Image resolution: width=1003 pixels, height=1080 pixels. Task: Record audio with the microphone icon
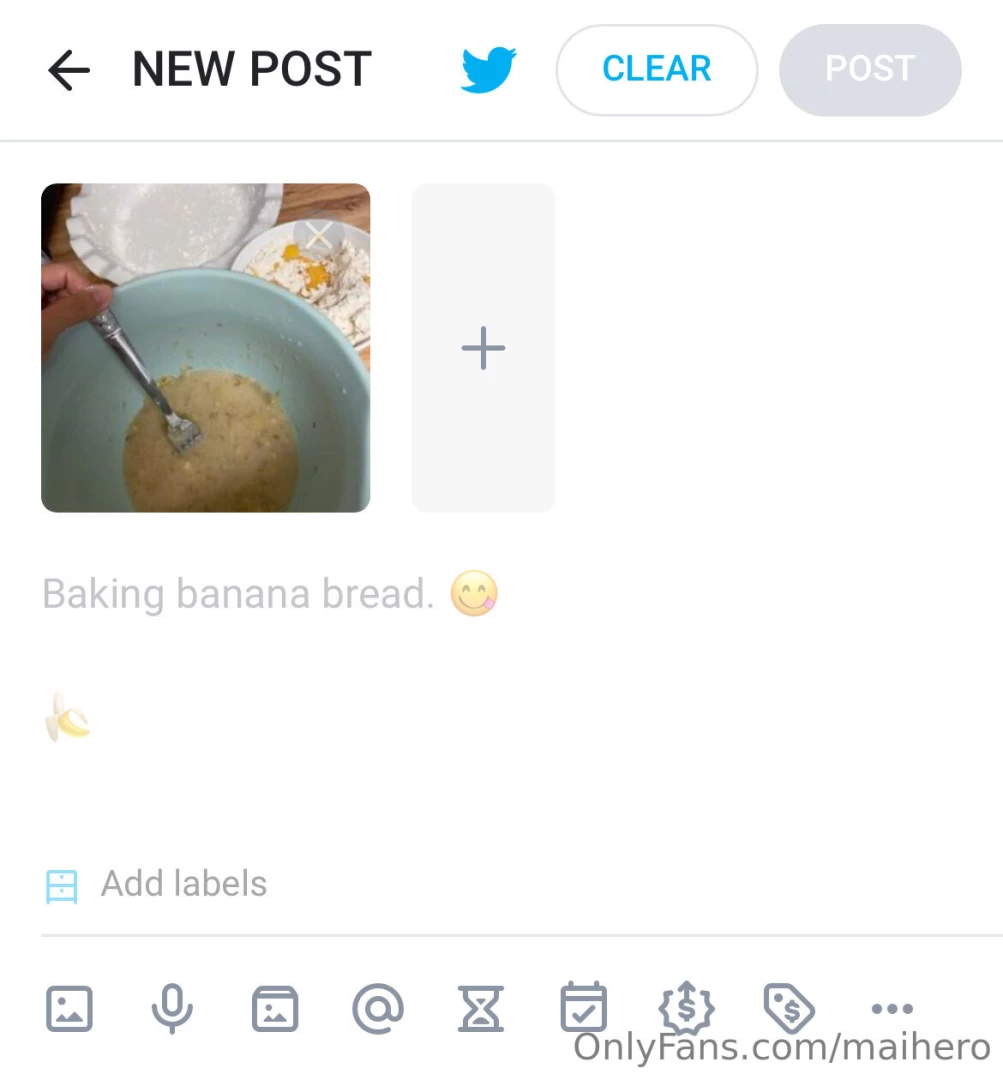coord(172,1009)
